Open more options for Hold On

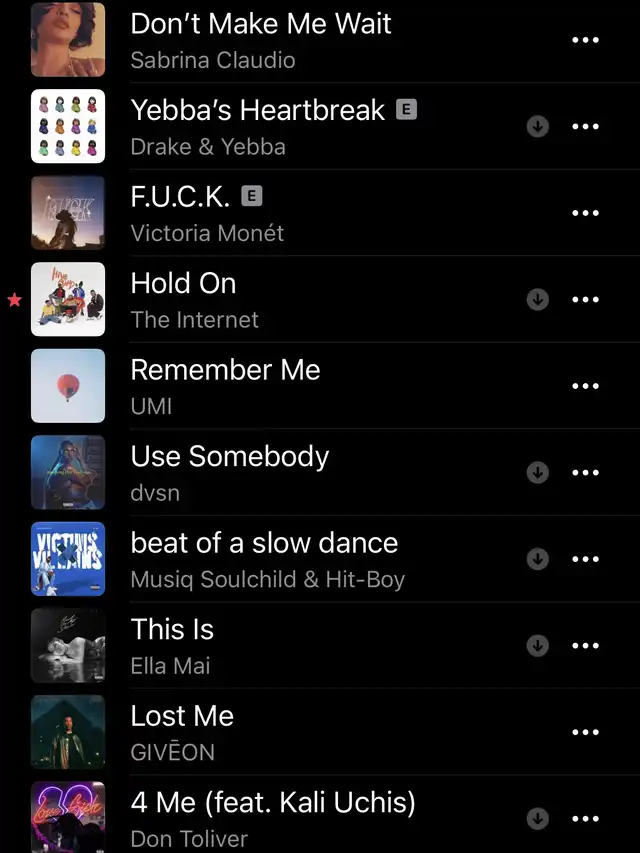click(585, 300)
